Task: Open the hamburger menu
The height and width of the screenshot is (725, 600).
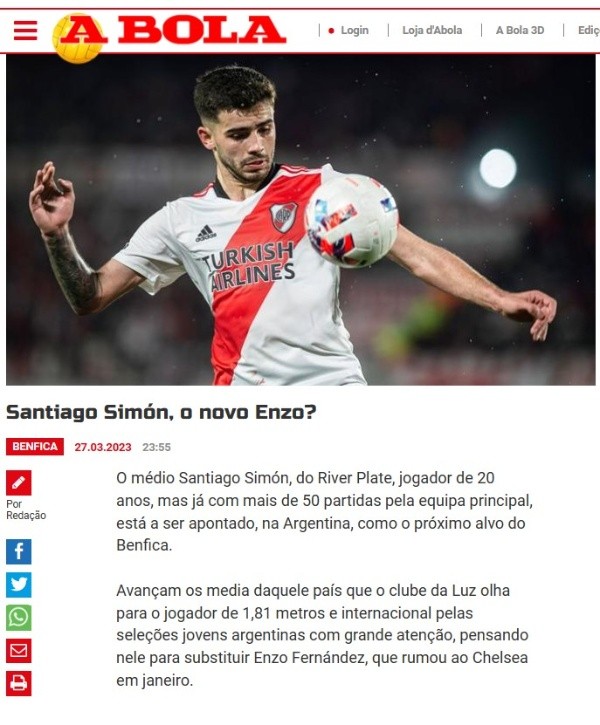Action: coord(25,31)
